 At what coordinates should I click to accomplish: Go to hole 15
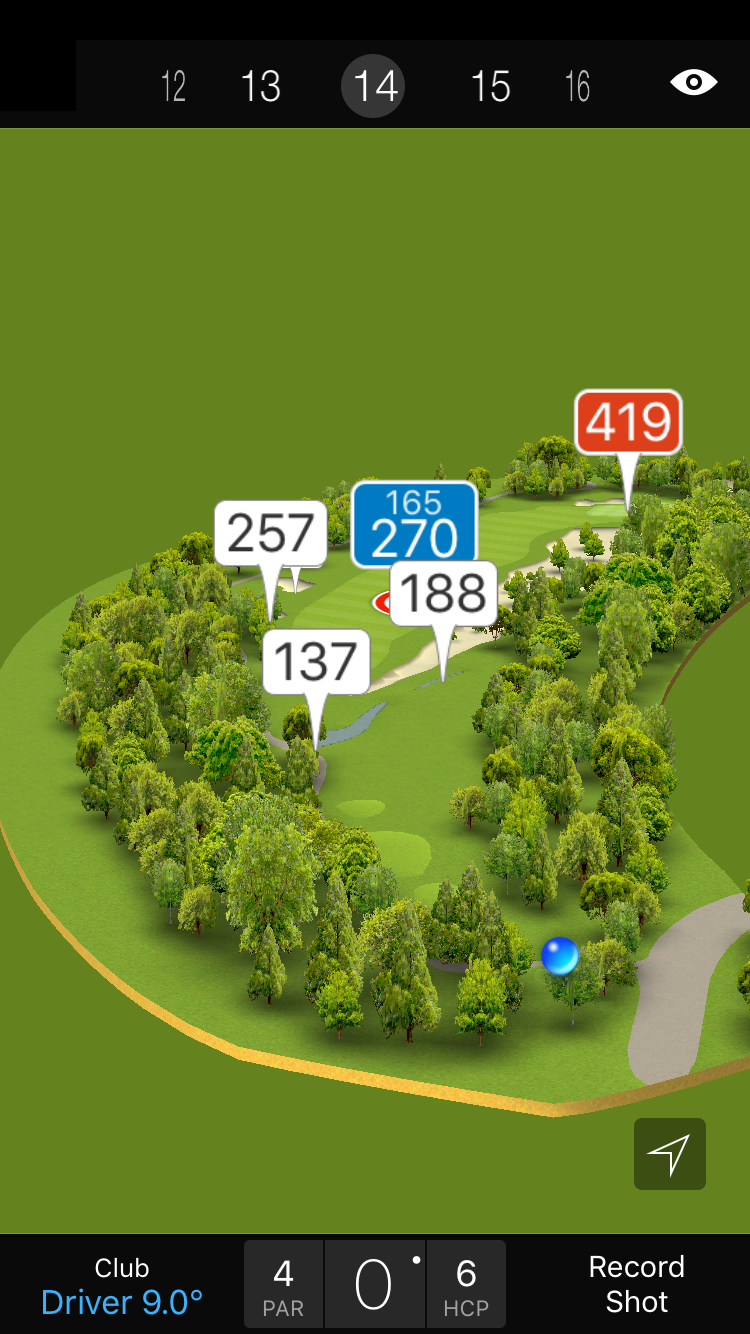pyautogui.click(x=490, y=87)
